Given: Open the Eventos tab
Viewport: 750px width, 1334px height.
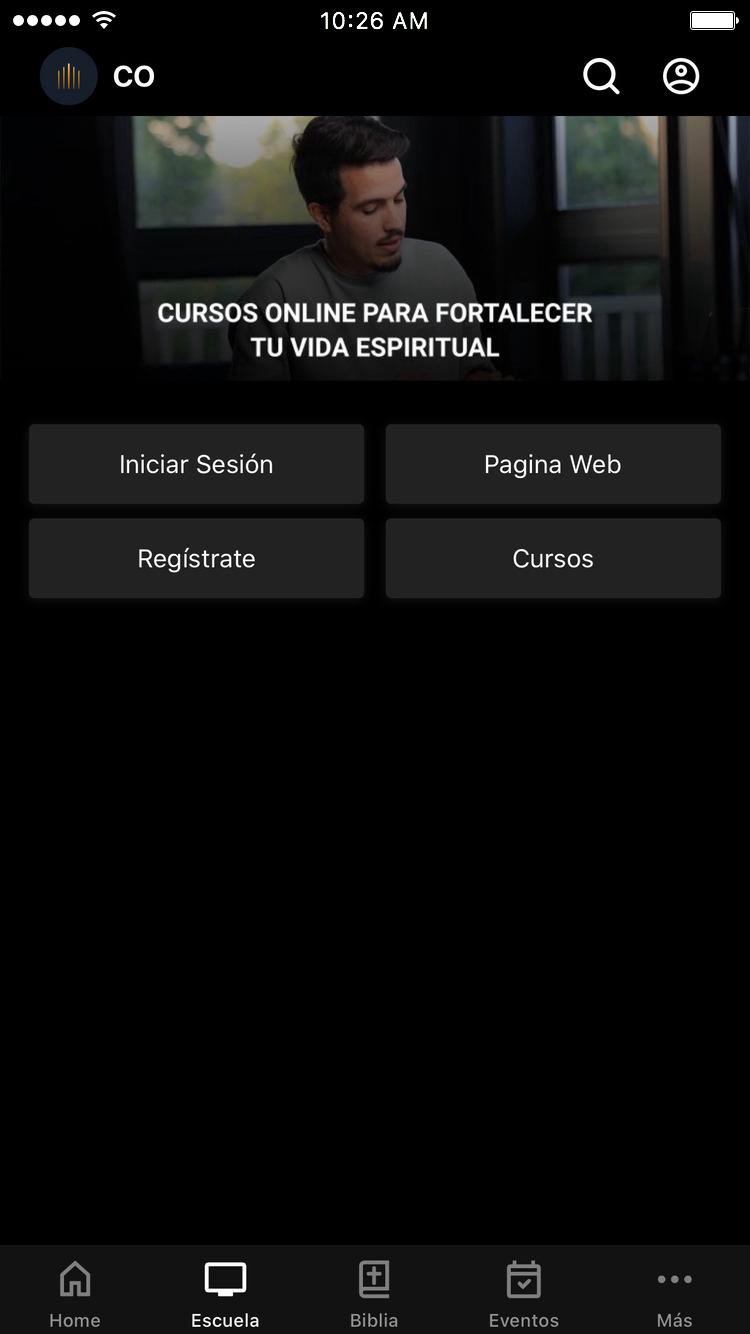Looking at the screenshot, I should [524, 1294].
